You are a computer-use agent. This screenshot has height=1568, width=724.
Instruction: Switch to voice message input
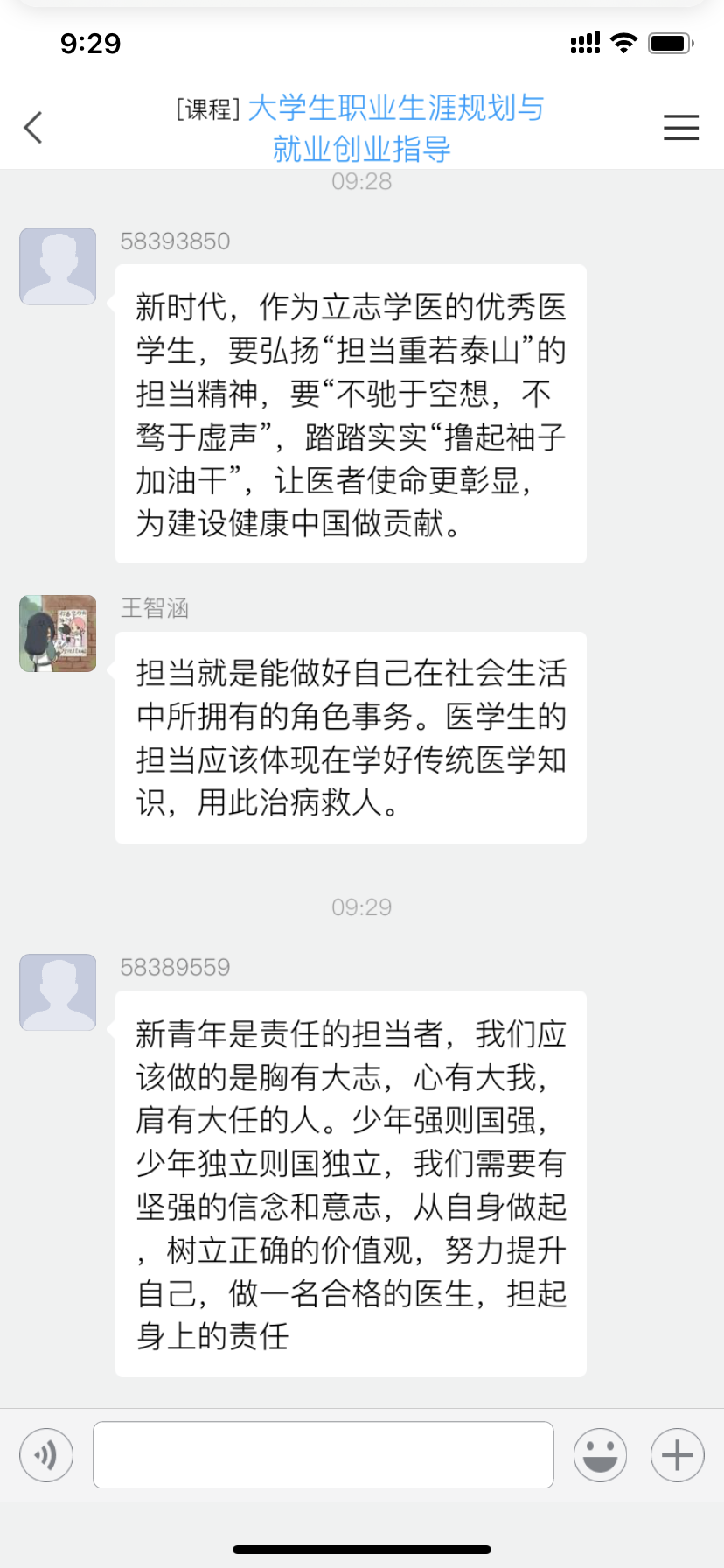coord(46,1455)
